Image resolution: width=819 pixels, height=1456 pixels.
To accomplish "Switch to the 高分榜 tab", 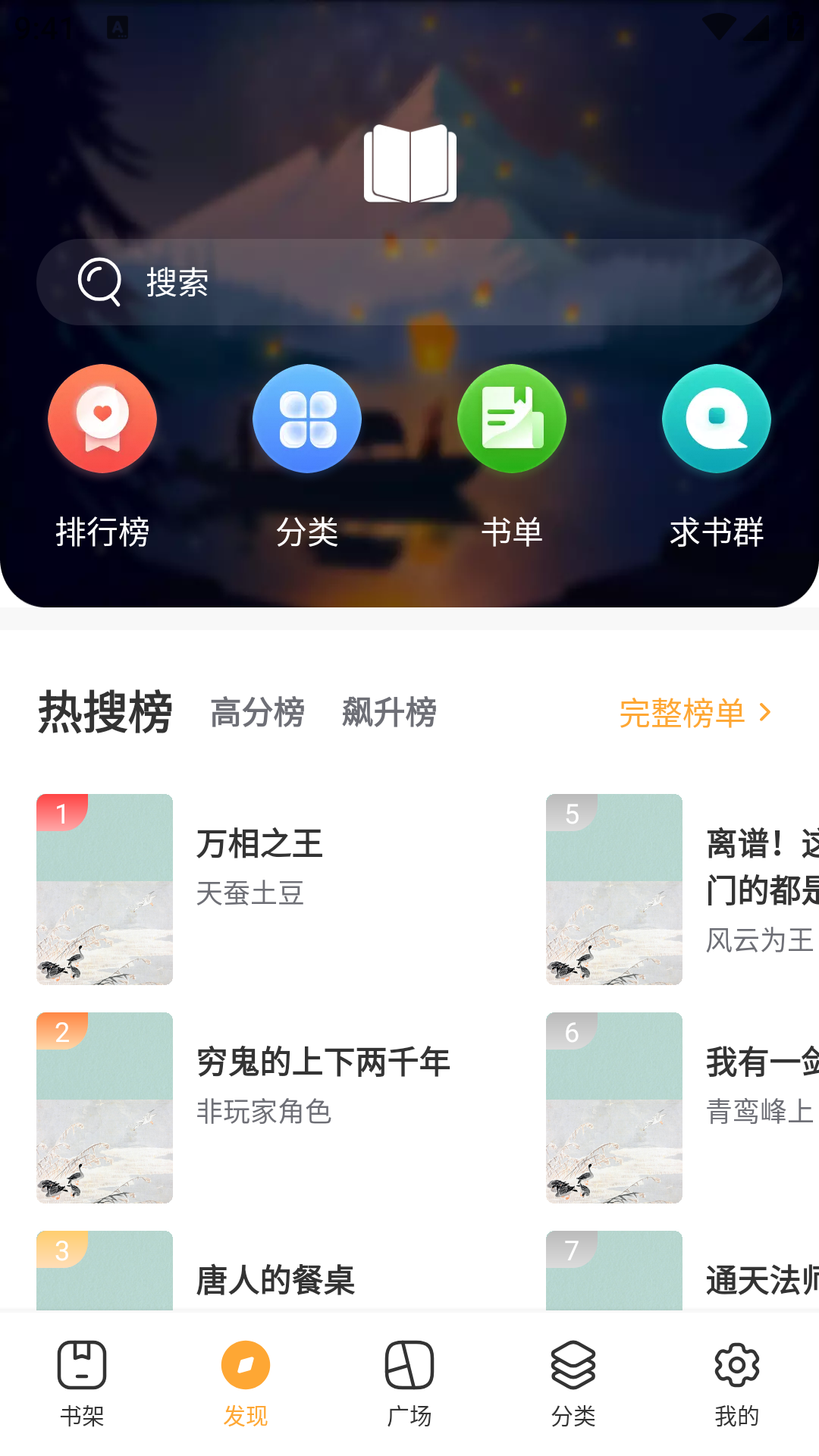I will [257, 713].
